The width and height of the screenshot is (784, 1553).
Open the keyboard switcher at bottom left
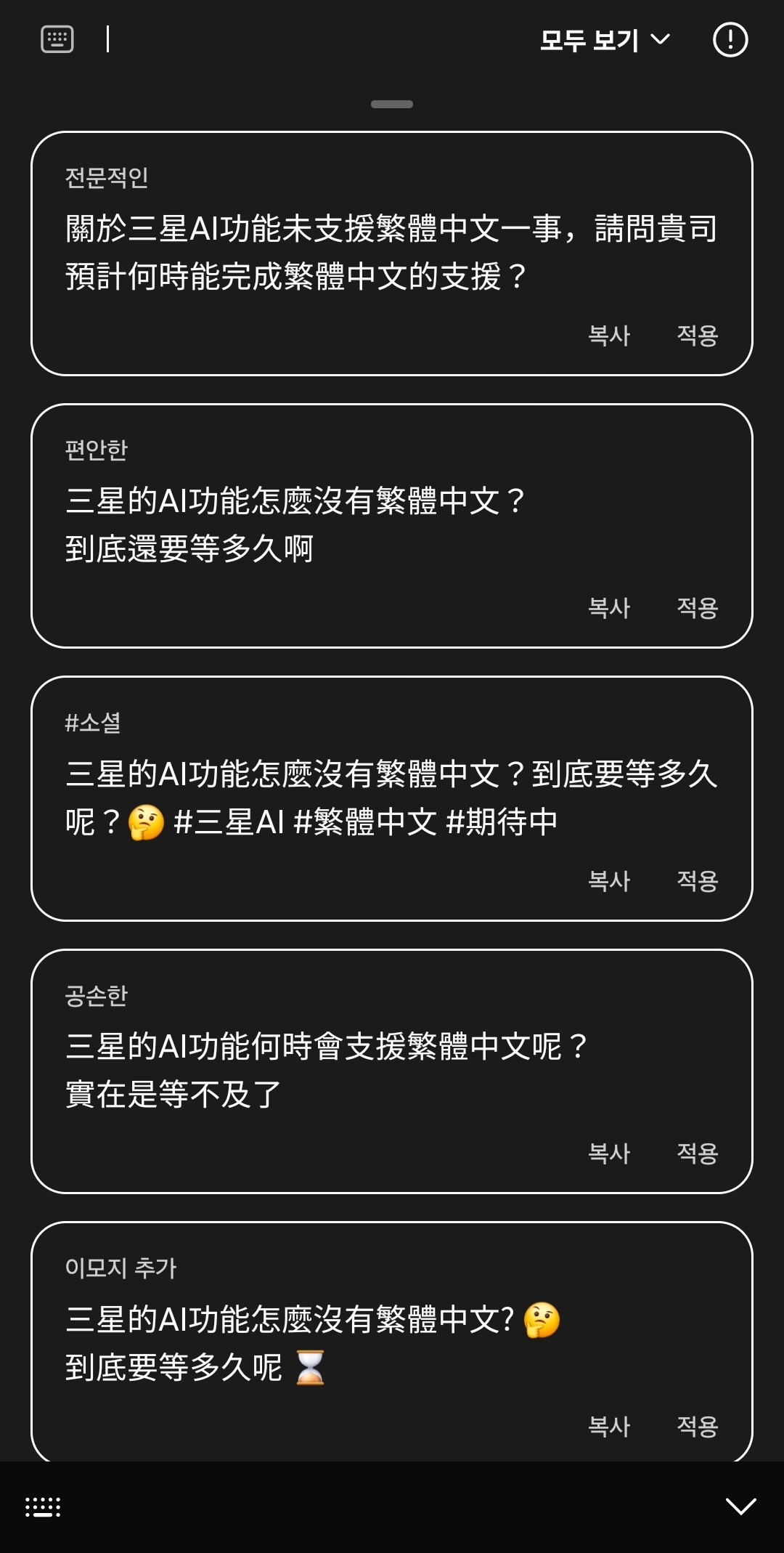click(43, 1507)
